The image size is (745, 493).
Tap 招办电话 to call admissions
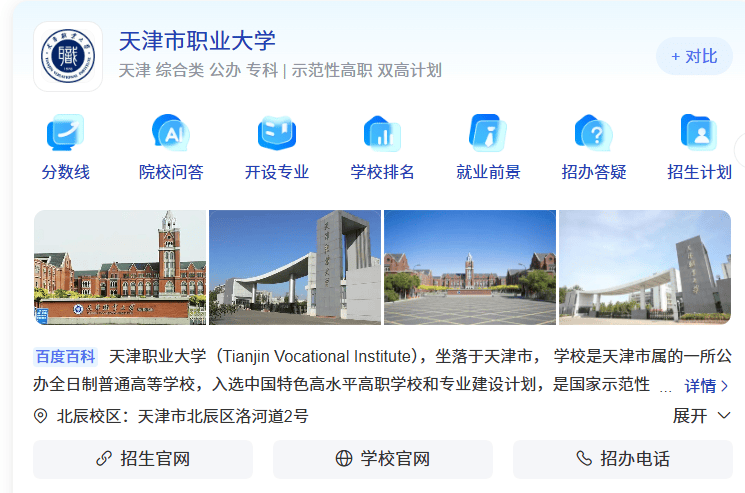[622, 459]
